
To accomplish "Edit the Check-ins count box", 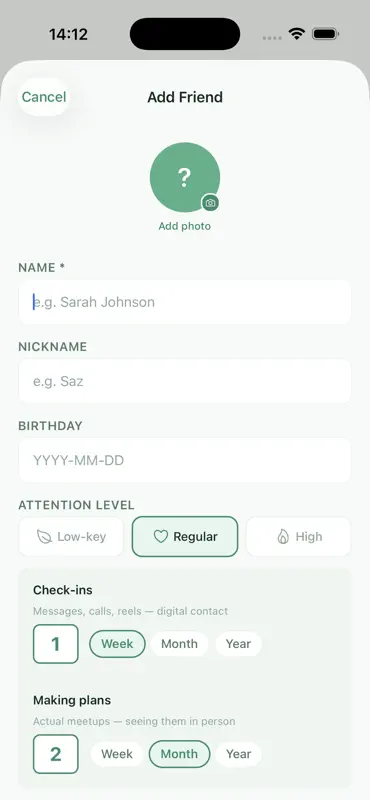I will (56, 644).
